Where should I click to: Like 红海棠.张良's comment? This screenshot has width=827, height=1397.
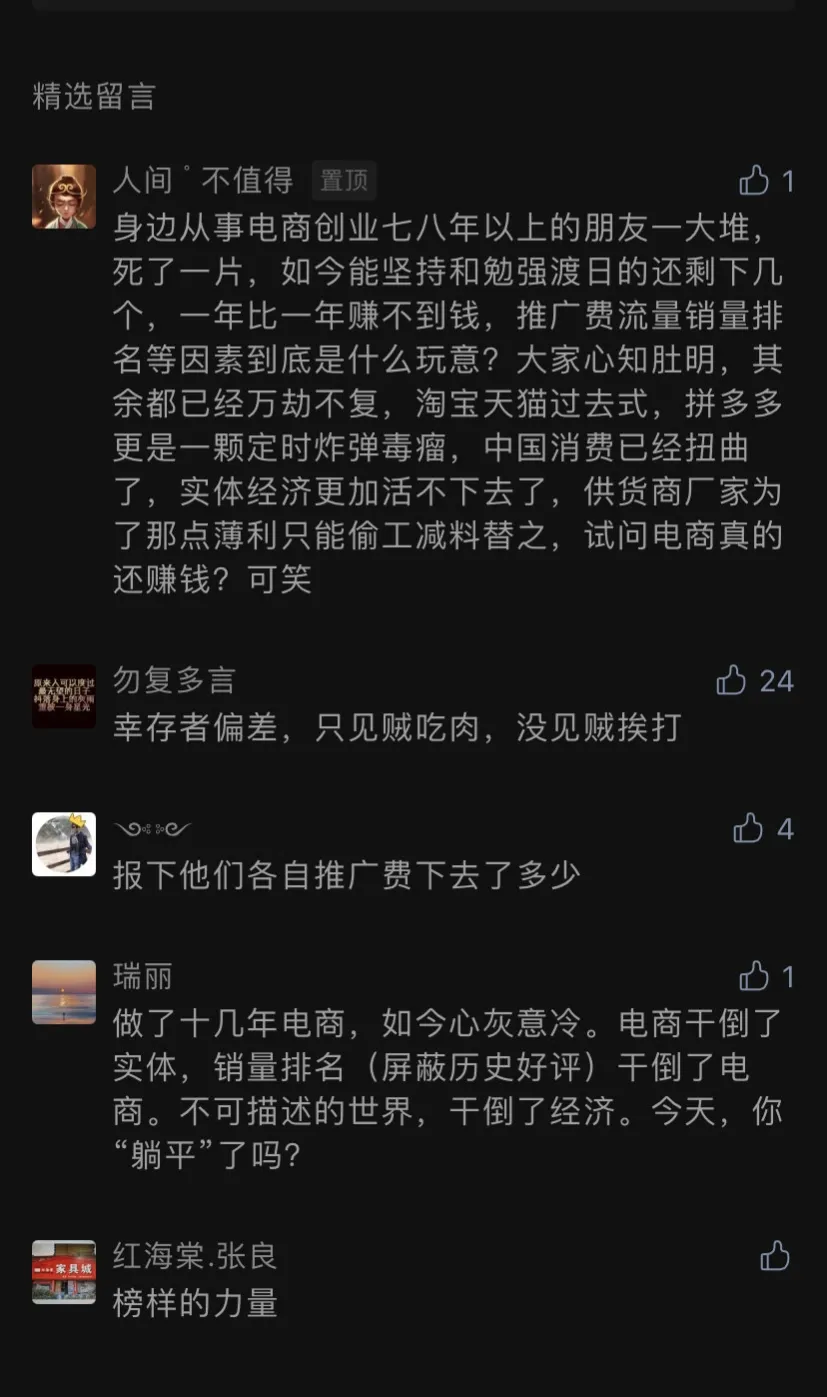point(775,1256)
